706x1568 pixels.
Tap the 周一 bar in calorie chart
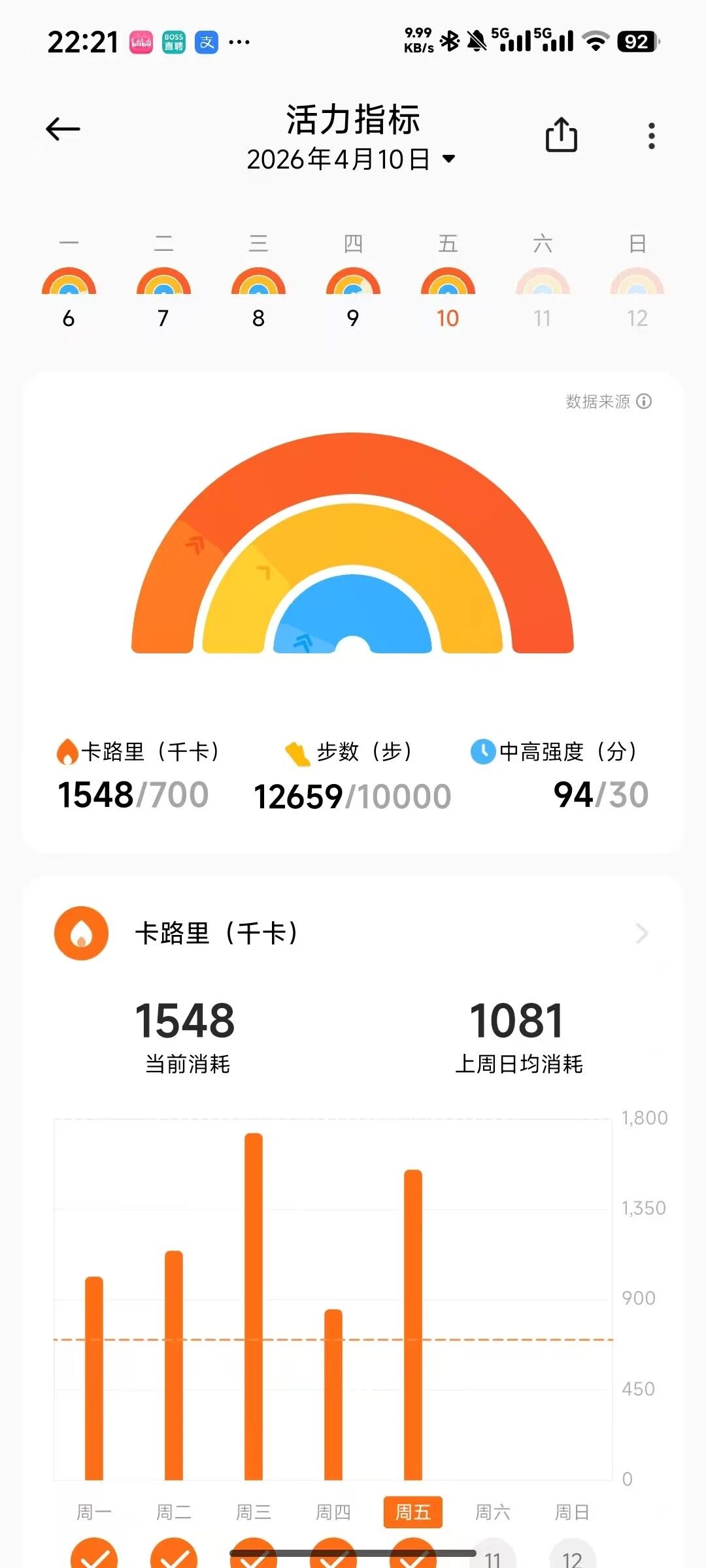coord(94,1379)
